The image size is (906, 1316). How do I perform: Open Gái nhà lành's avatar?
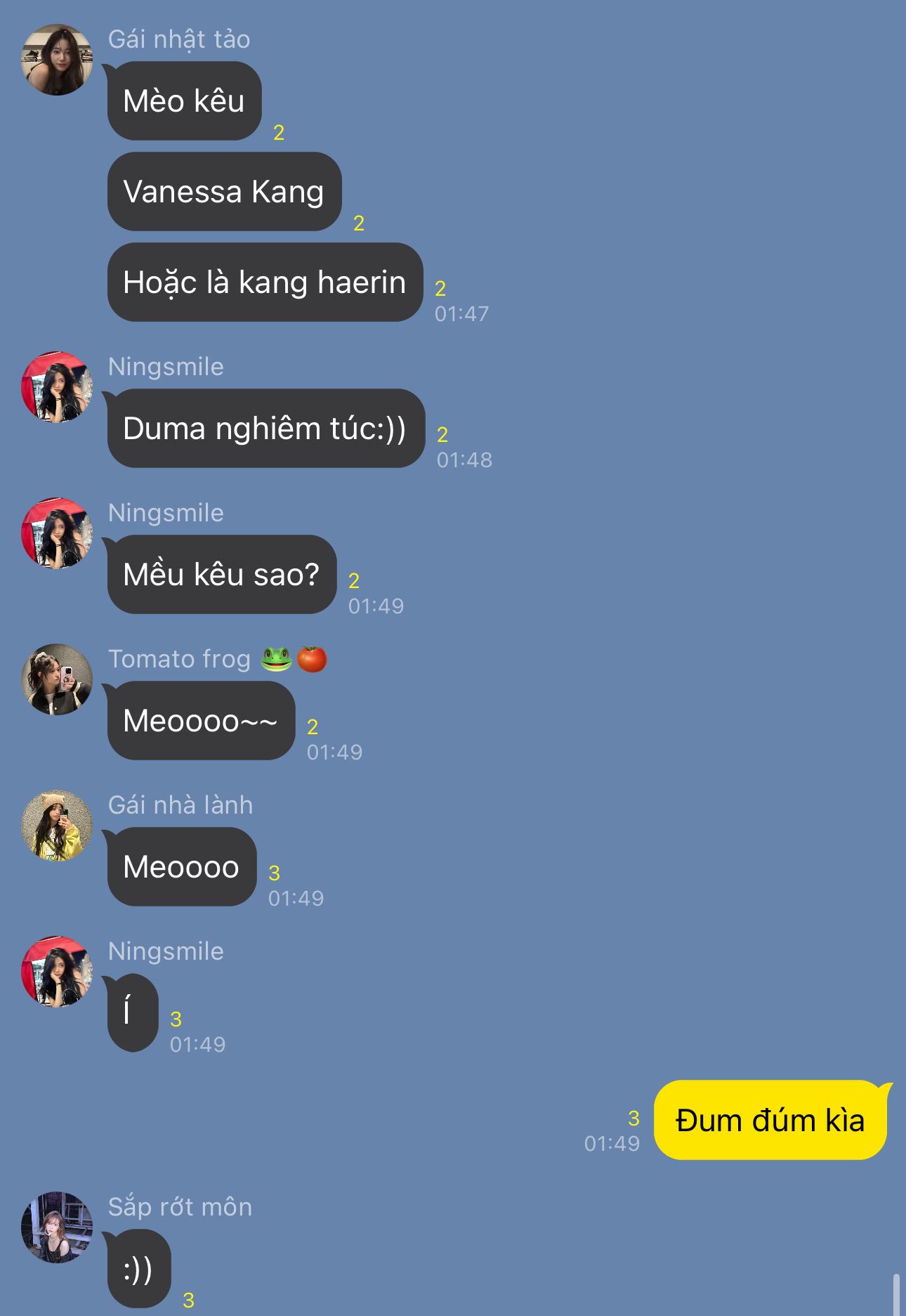(x=57, y=826)
